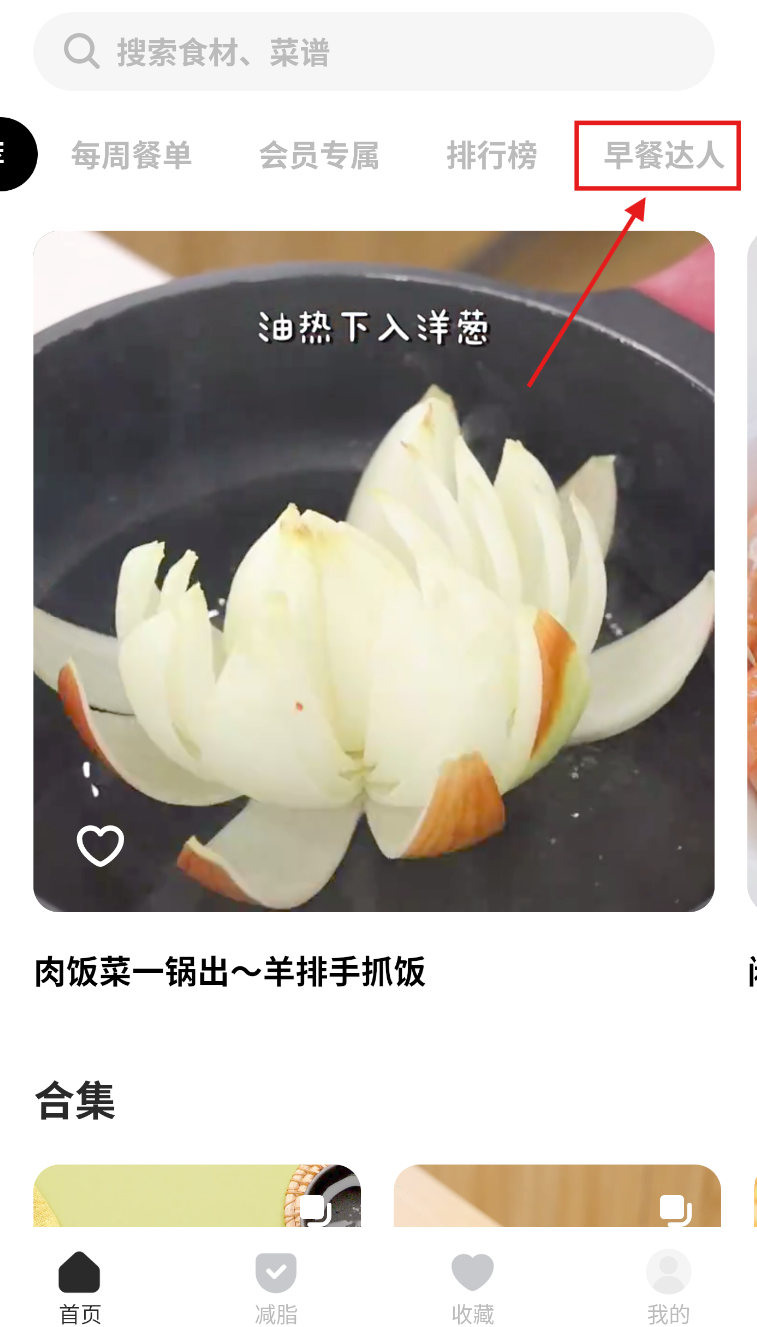Open the 排行榜 tab

[x=491, y=156]
